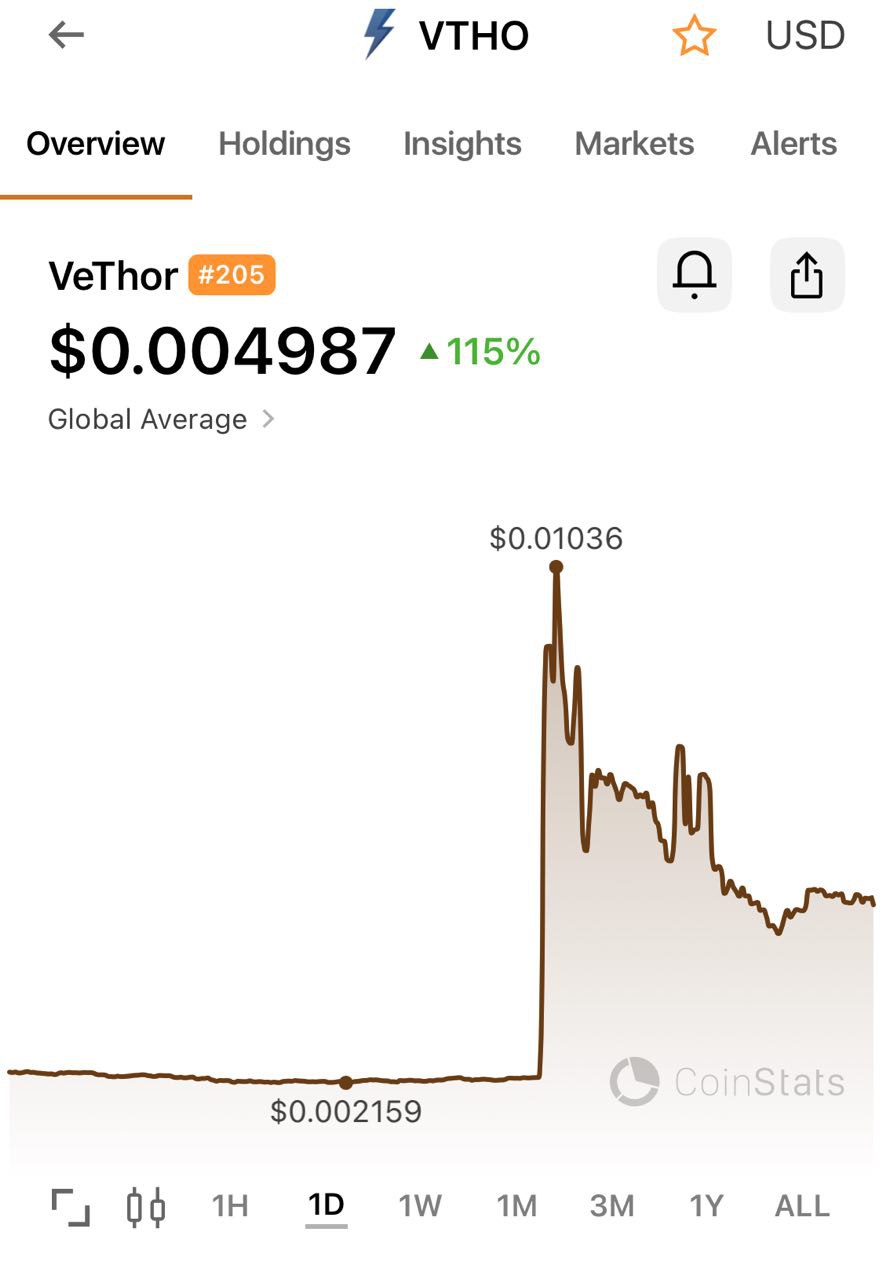The height and width of the screenshot is (1280, 883).
Task: Switch to the Holdings tab
Action: pos(284,144)
